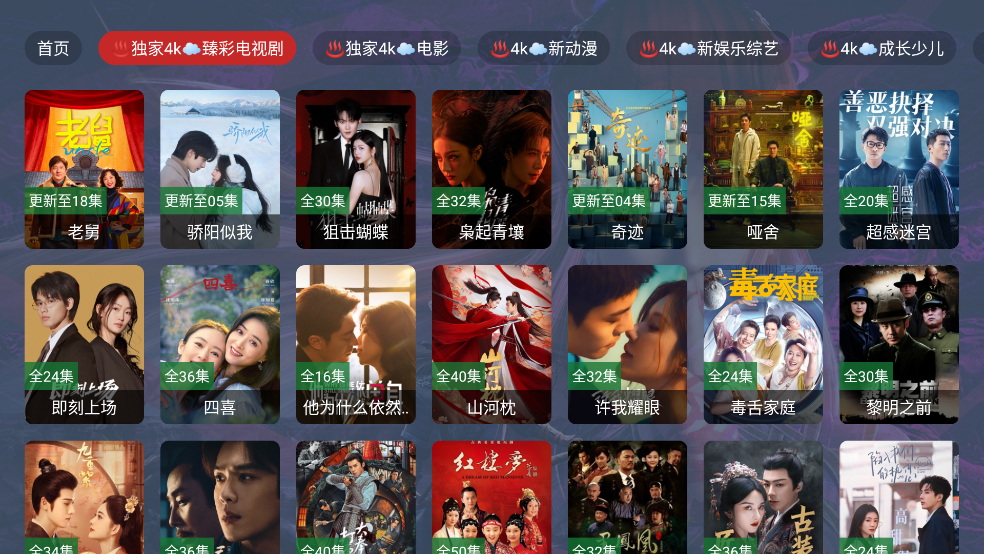Open the drama 哑舍
The width and height of the screenshot is (984, 554).
point(763,168)
